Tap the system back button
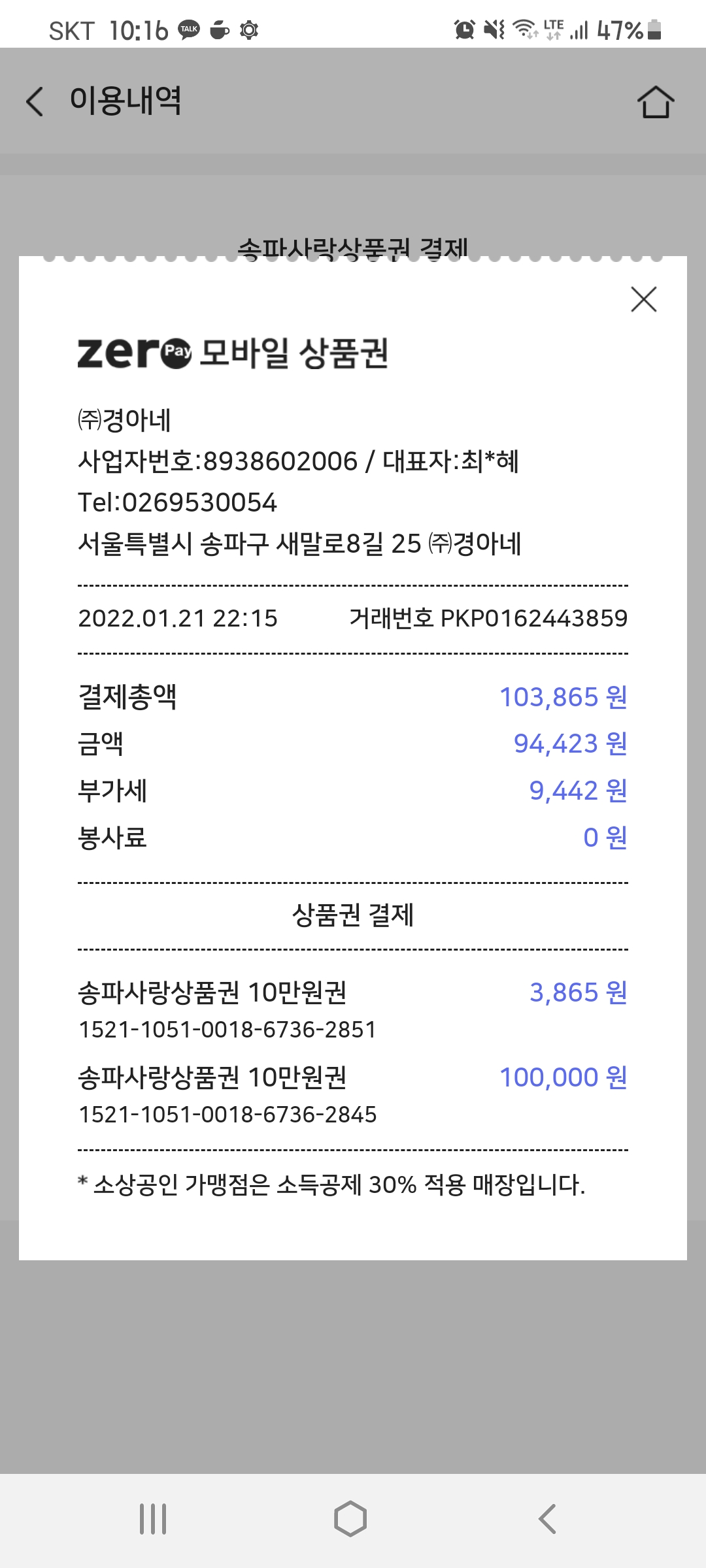 click(x=547, y=1518)
